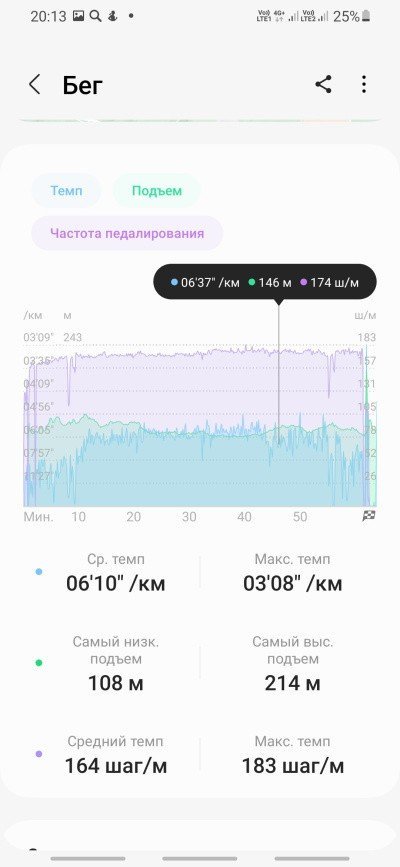Go back from the Бег screen

pyautogui.click(x=34, y=85)
